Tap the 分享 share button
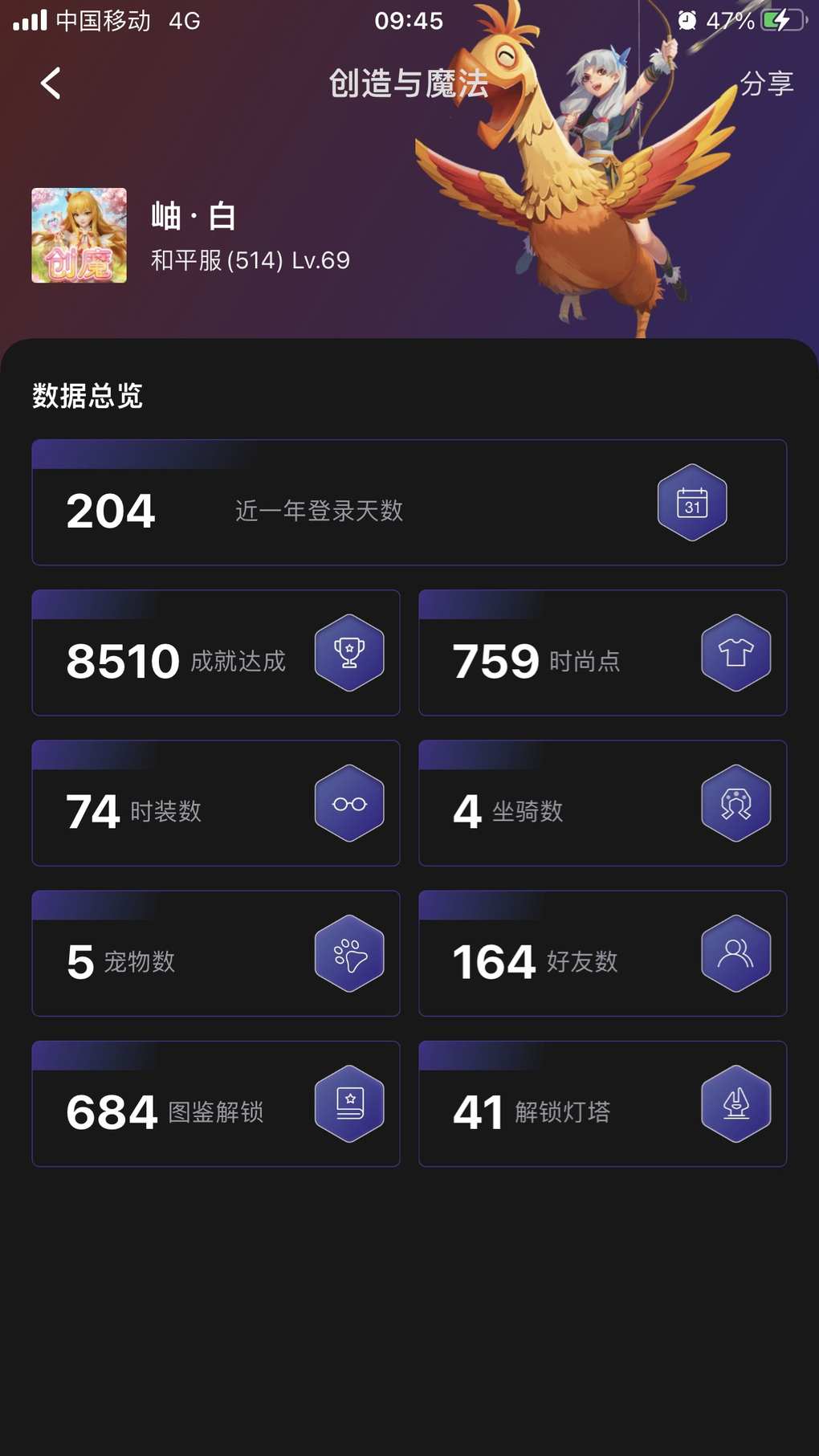The width and height of the screenshot is (819, 1456). pos(766,84)
